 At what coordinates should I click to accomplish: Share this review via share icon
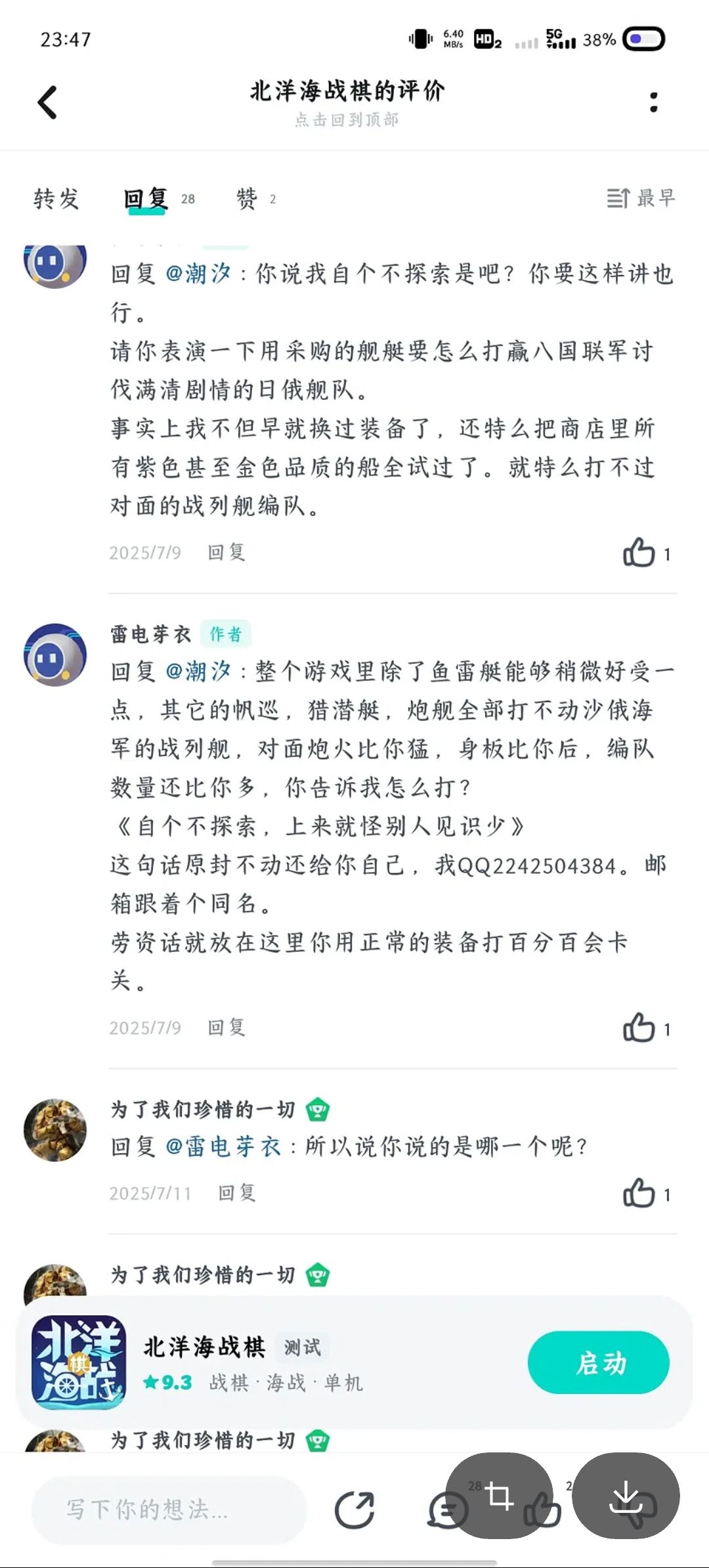click(x=354, y=1510)
